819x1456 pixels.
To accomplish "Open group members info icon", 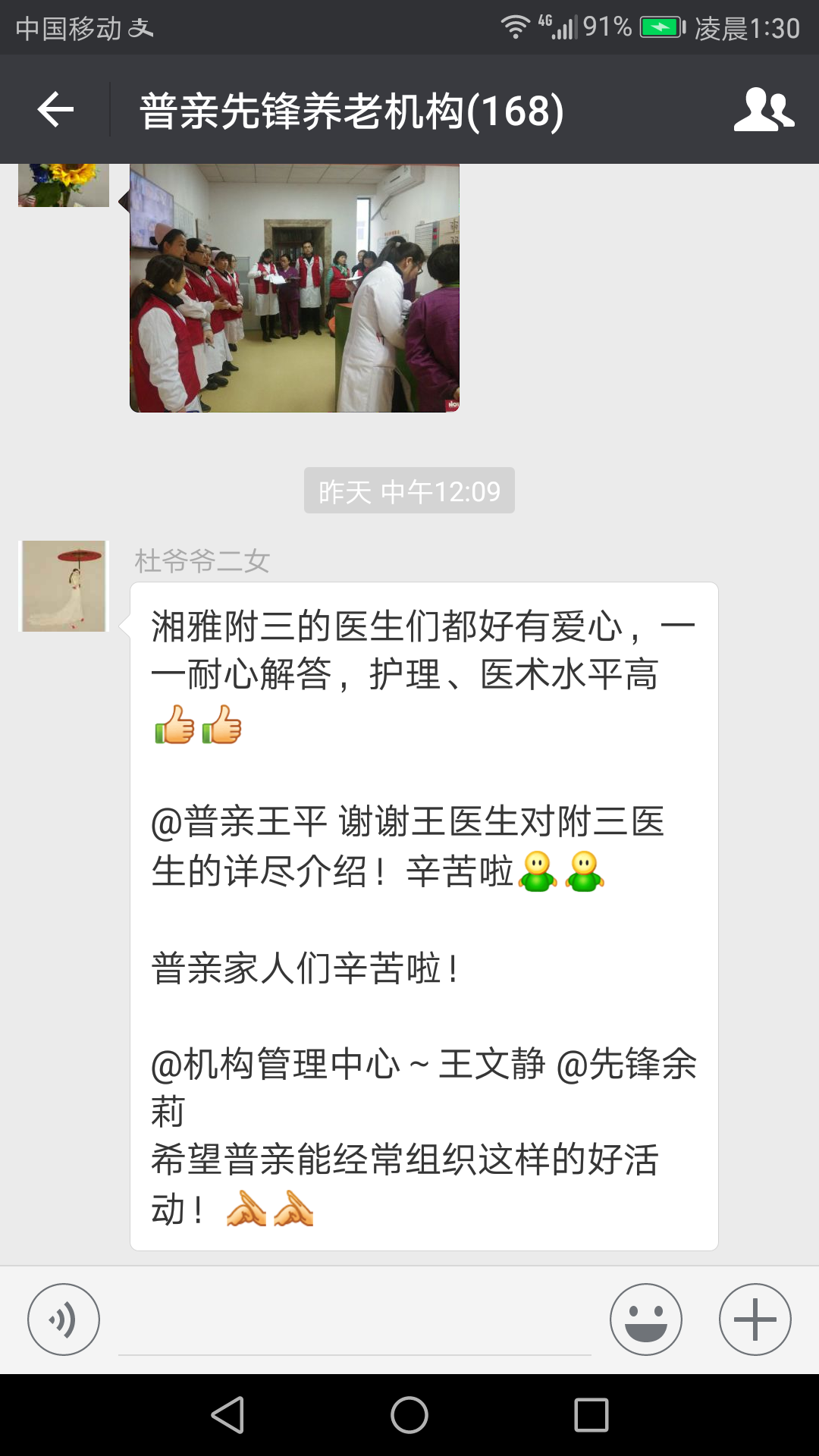I will pyautogui.click(x=764, y=110).
